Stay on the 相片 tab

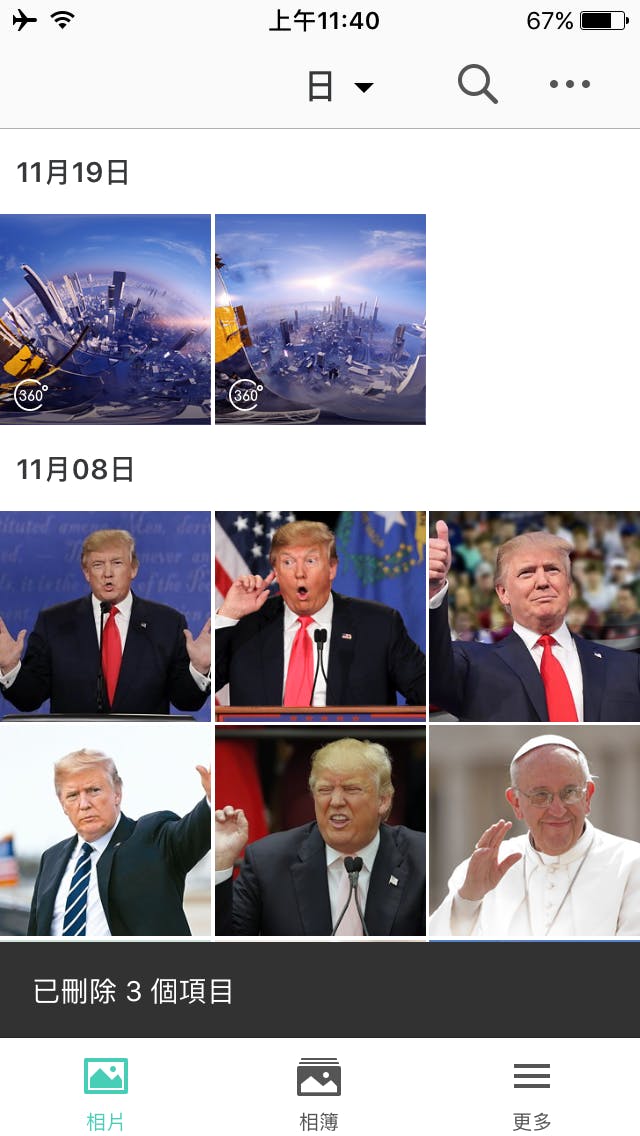(x=106, y=1091)
